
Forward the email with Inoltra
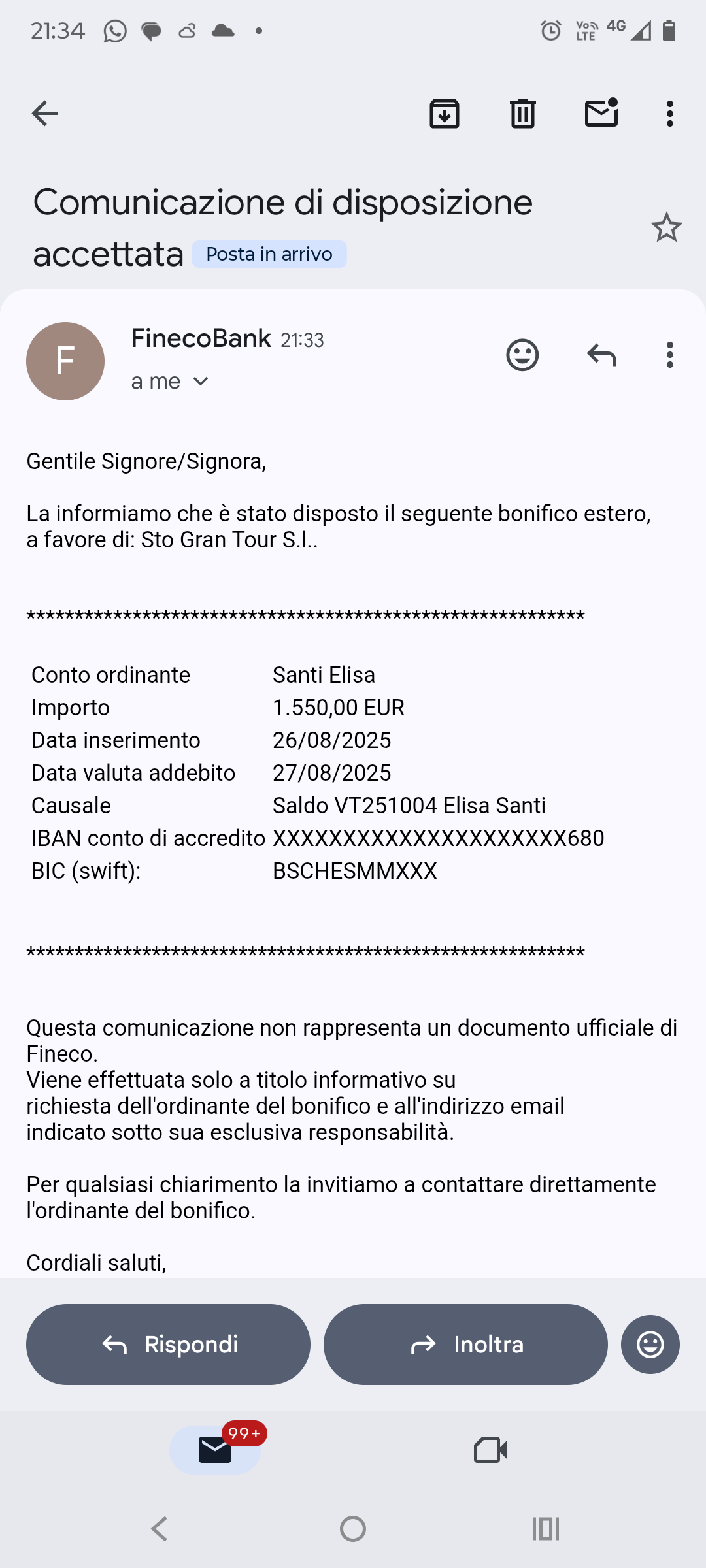(x=465, y=1344)
